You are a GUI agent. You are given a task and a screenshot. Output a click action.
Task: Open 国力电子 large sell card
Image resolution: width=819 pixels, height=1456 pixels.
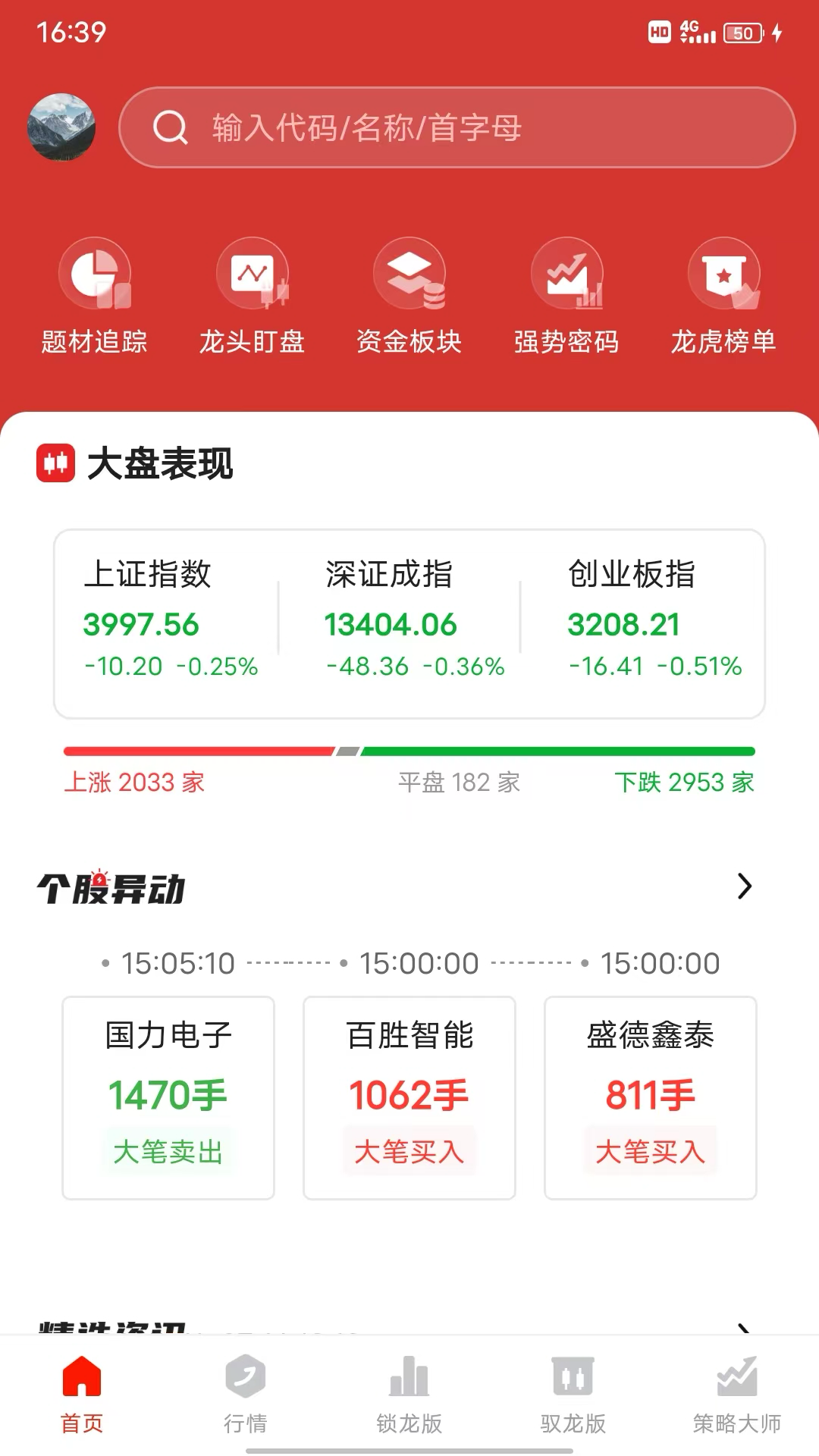pyautogui.click(x=168, y=1097)
